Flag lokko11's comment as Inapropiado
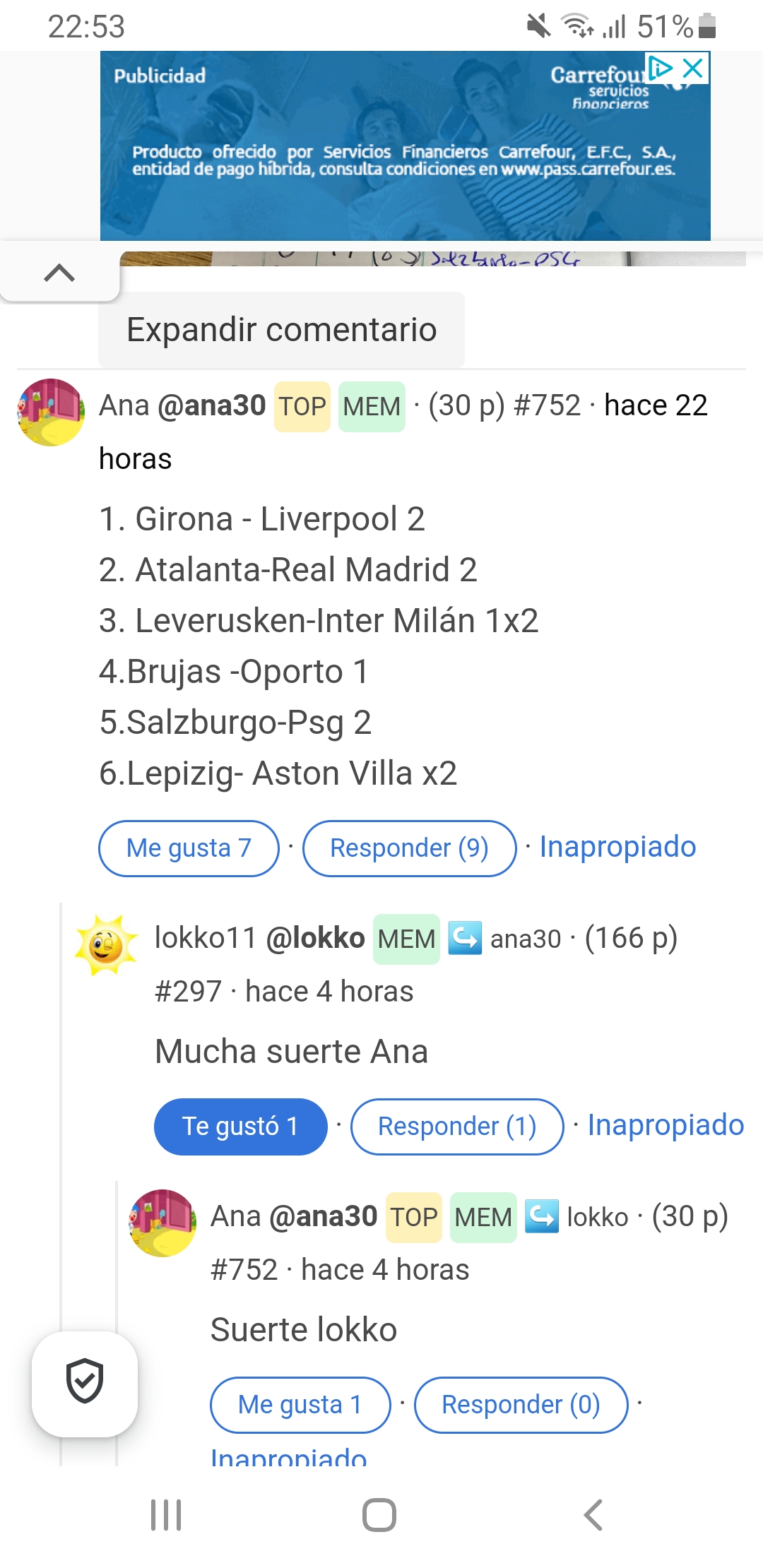This screenshot has height=1568, width=763. [x=666, y=1125]
